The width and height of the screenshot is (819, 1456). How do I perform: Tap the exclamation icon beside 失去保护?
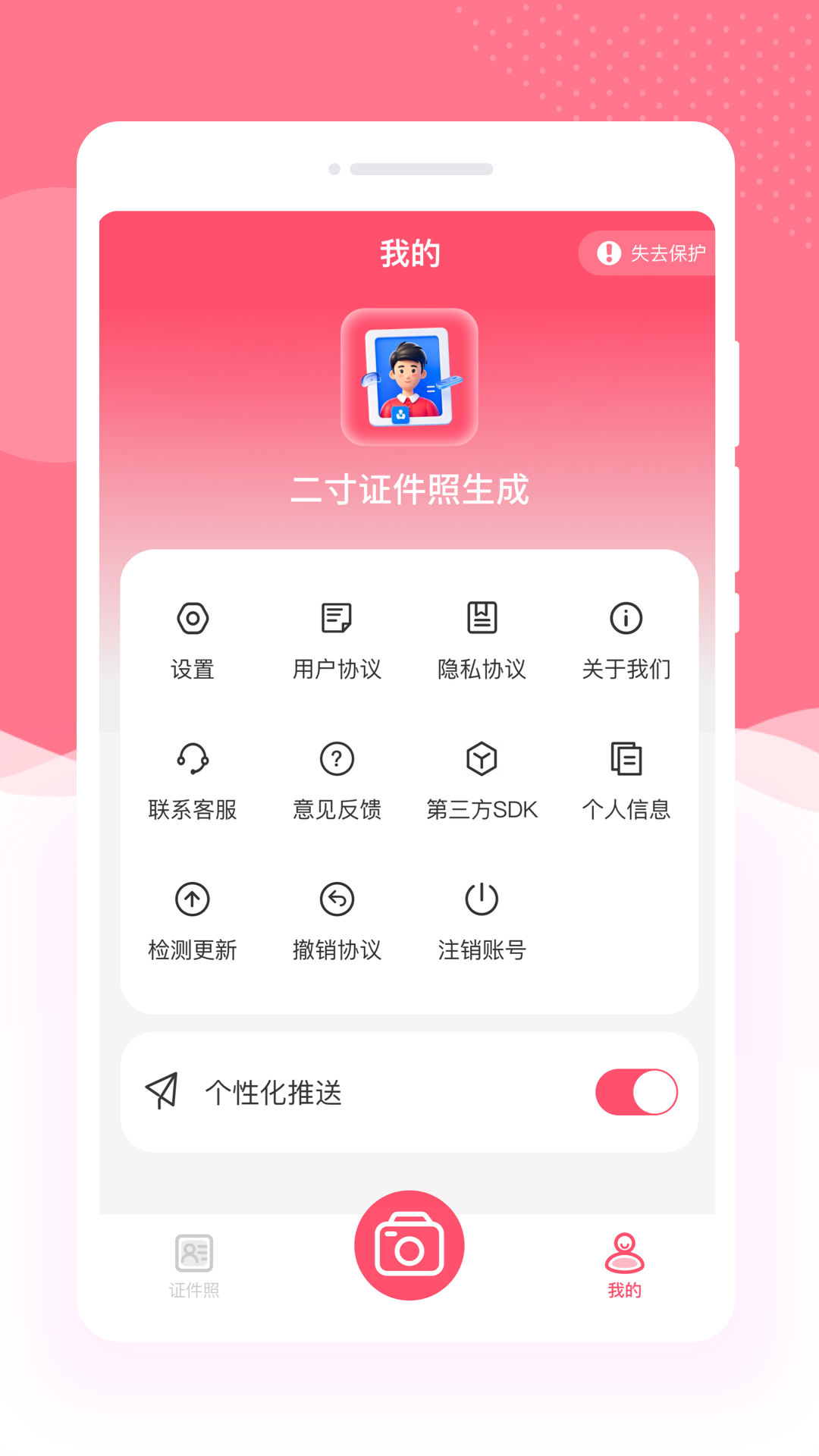(x=609, y=252)
